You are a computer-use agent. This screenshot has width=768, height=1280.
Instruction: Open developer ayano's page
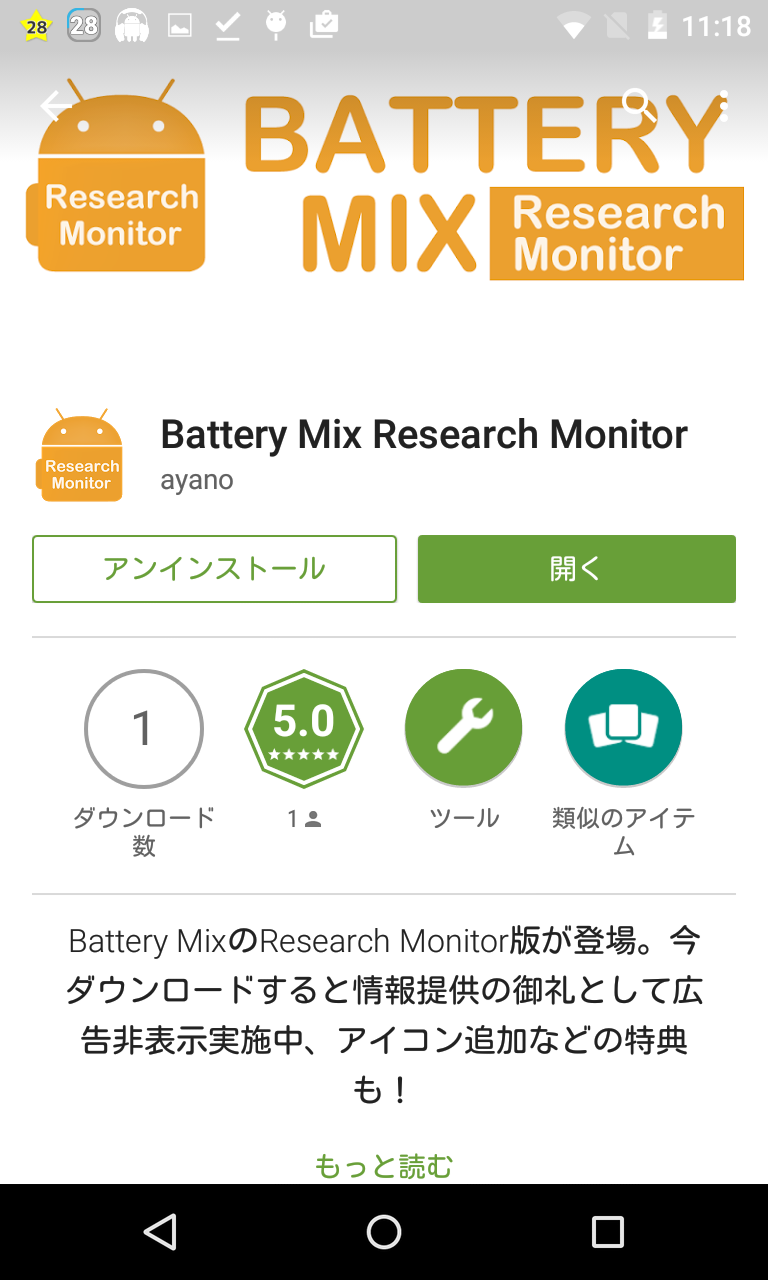tap(197, 480)
